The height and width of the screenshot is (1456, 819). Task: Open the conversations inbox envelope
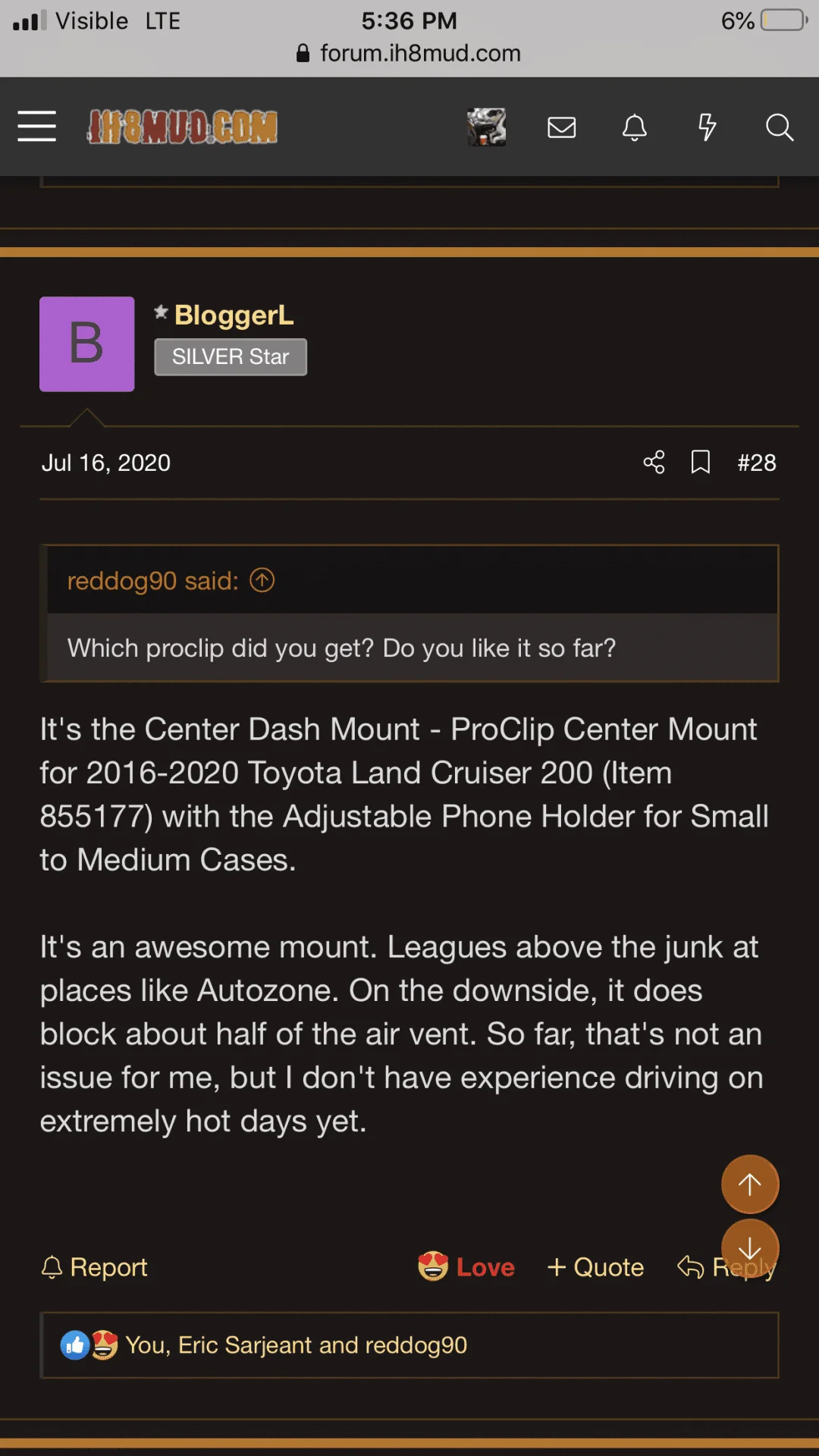tap(561, 127)
